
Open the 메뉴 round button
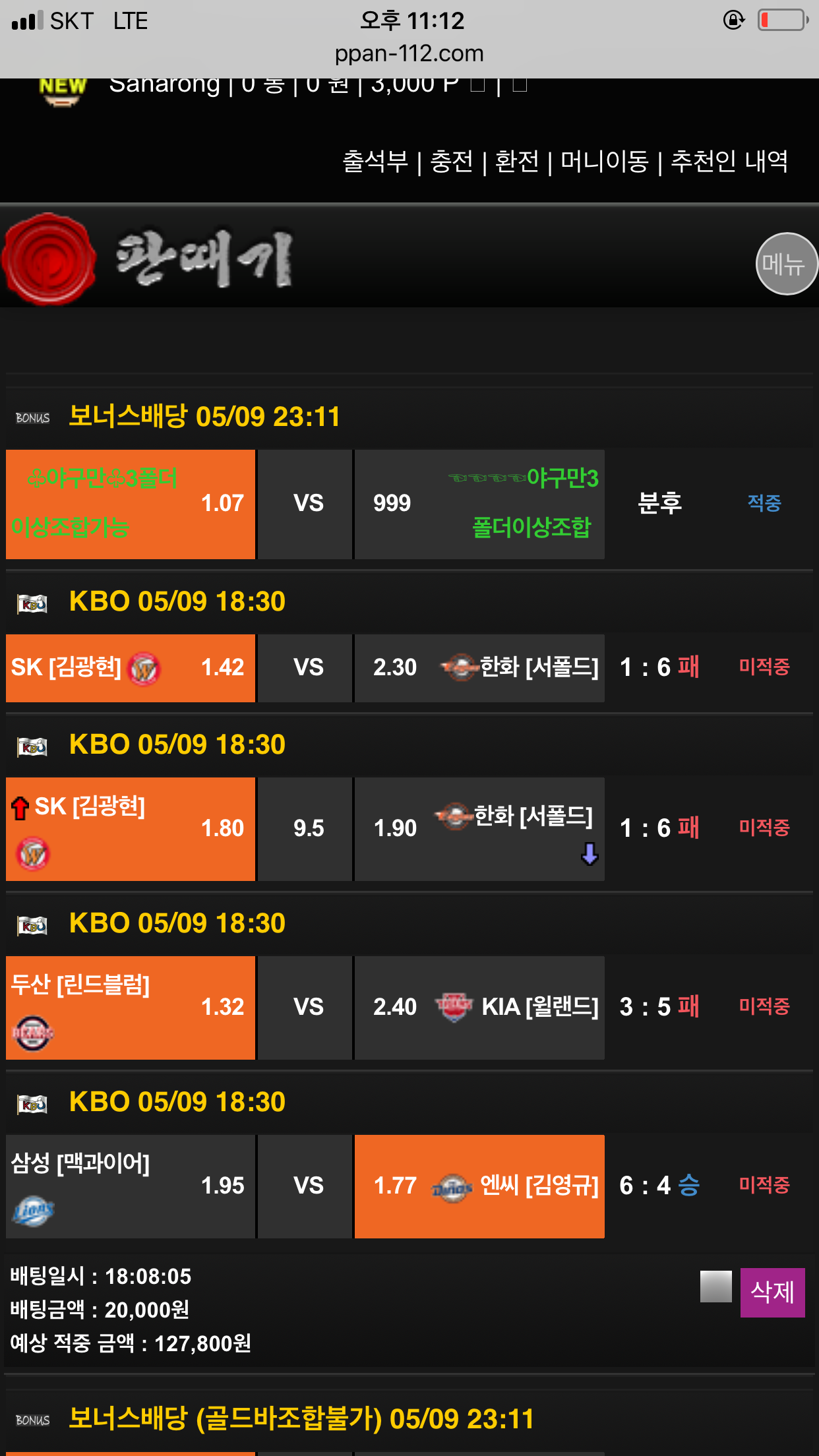pos(786,264)
